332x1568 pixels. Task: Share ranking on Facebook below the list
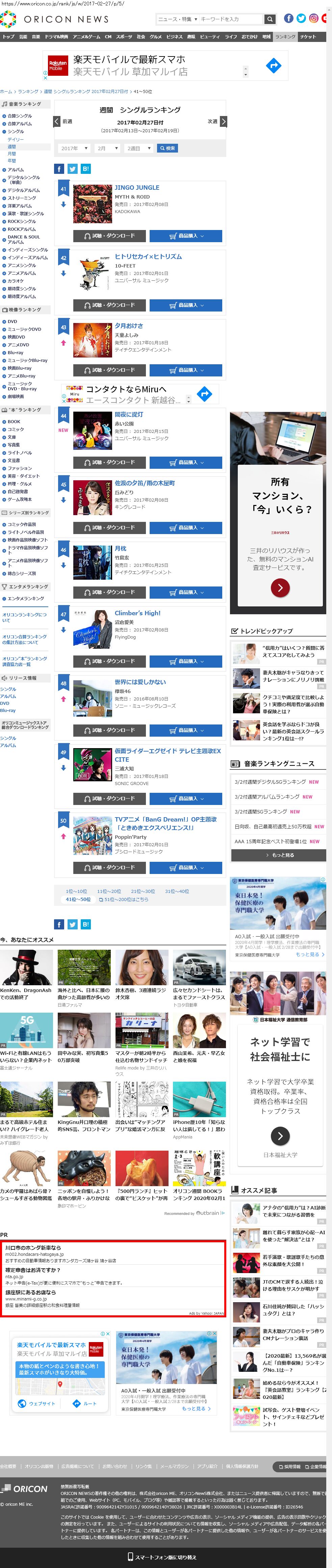pyautogui.click(x=59, y=924)
